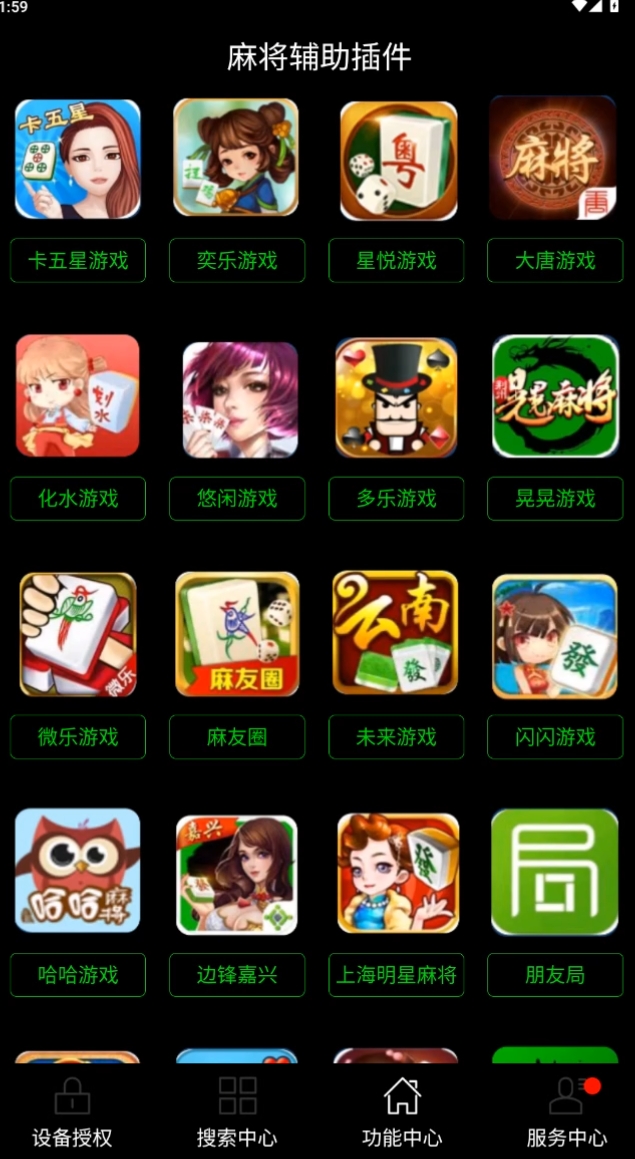Open 悠闲游戏 plugin button
Image resolution: width=635 pixels, height=1159 pixels.
coord(237,499)
